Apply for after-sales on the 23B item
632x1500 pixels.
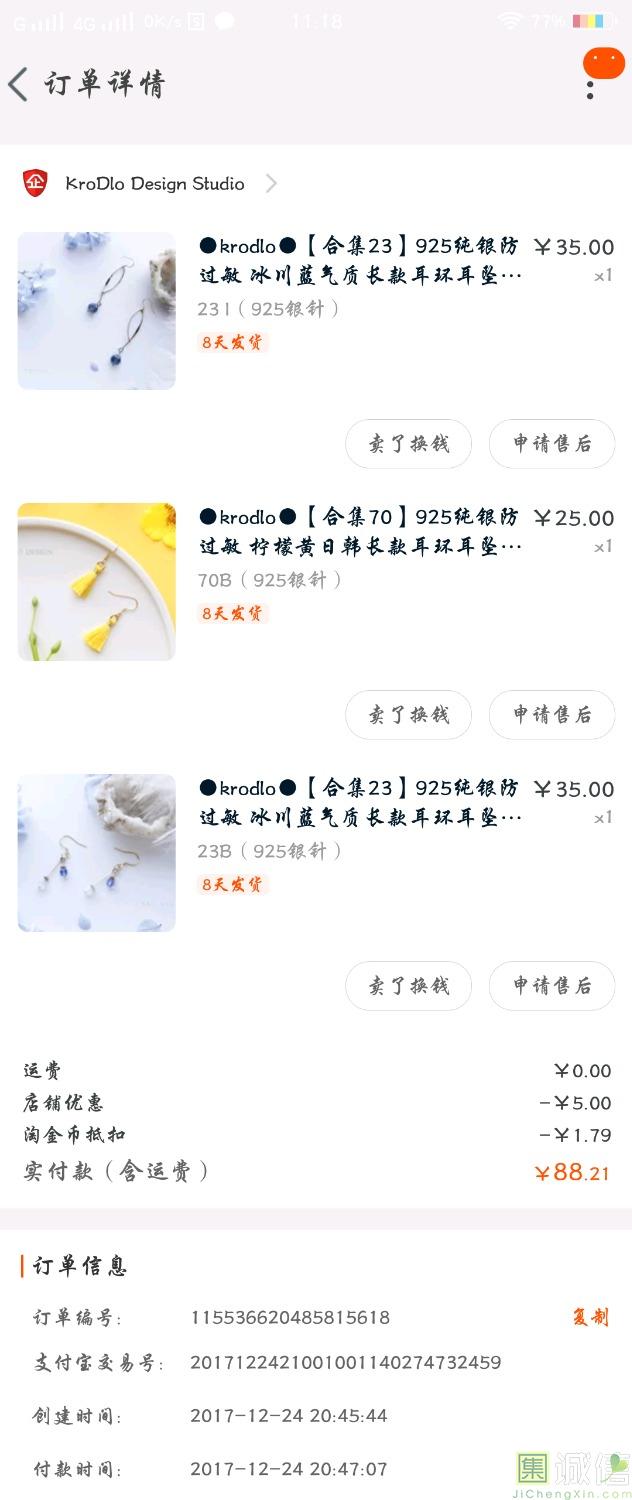pos(551,986)
